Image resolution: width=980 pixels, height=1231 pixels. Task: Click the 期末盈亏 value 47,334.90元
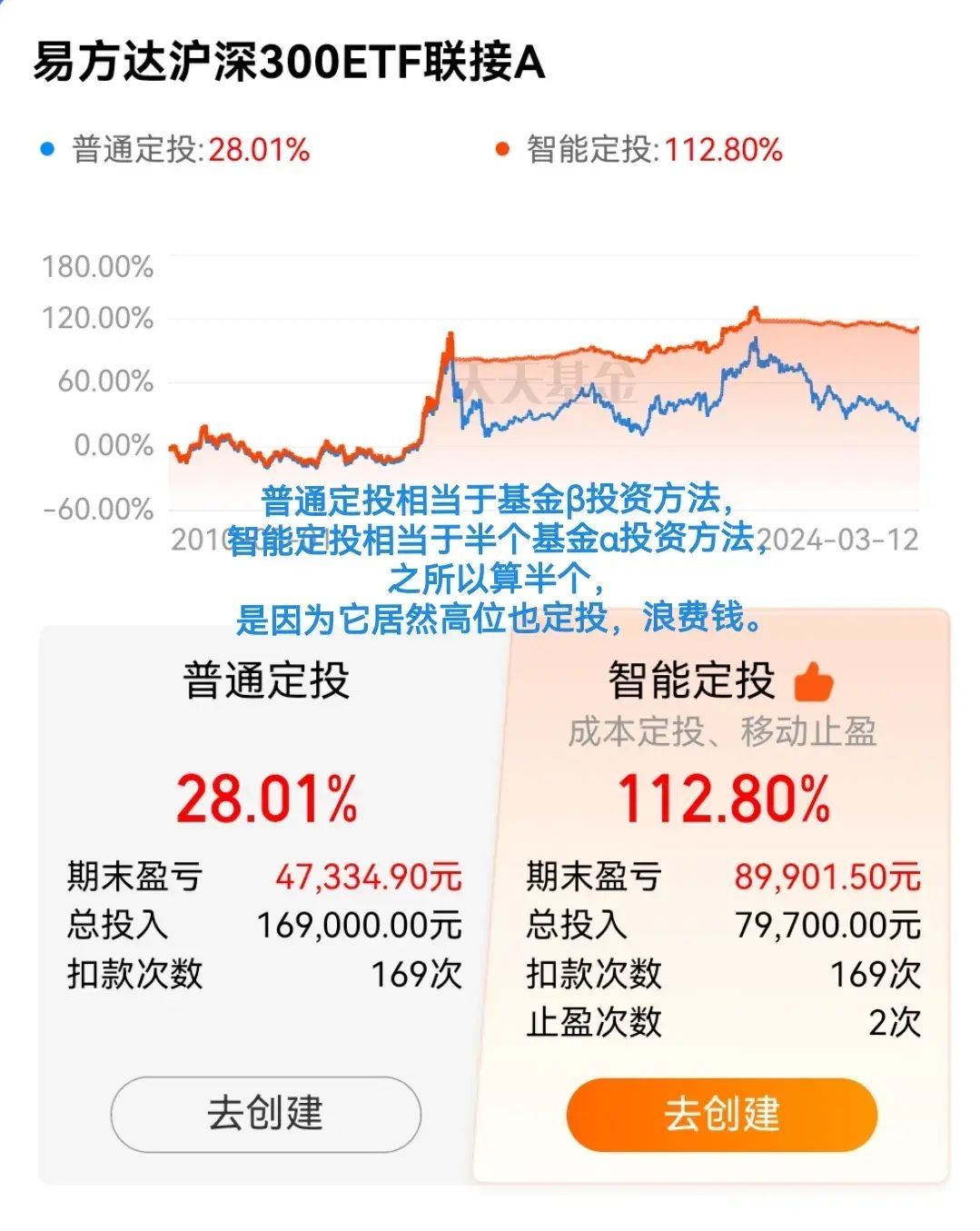tap(368, 877)
